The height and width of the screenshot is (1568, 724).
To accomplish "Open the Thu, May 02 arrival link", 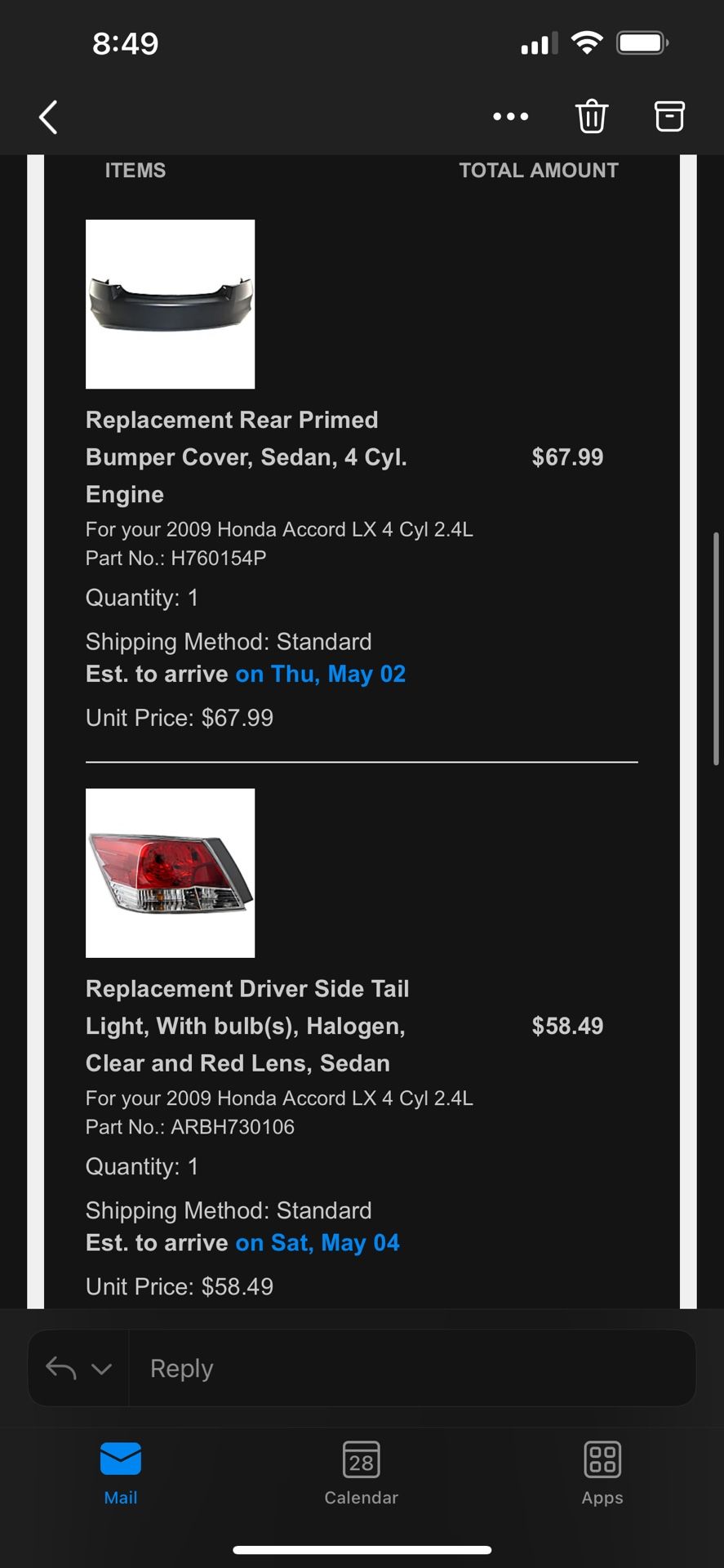I will point(320,674).
